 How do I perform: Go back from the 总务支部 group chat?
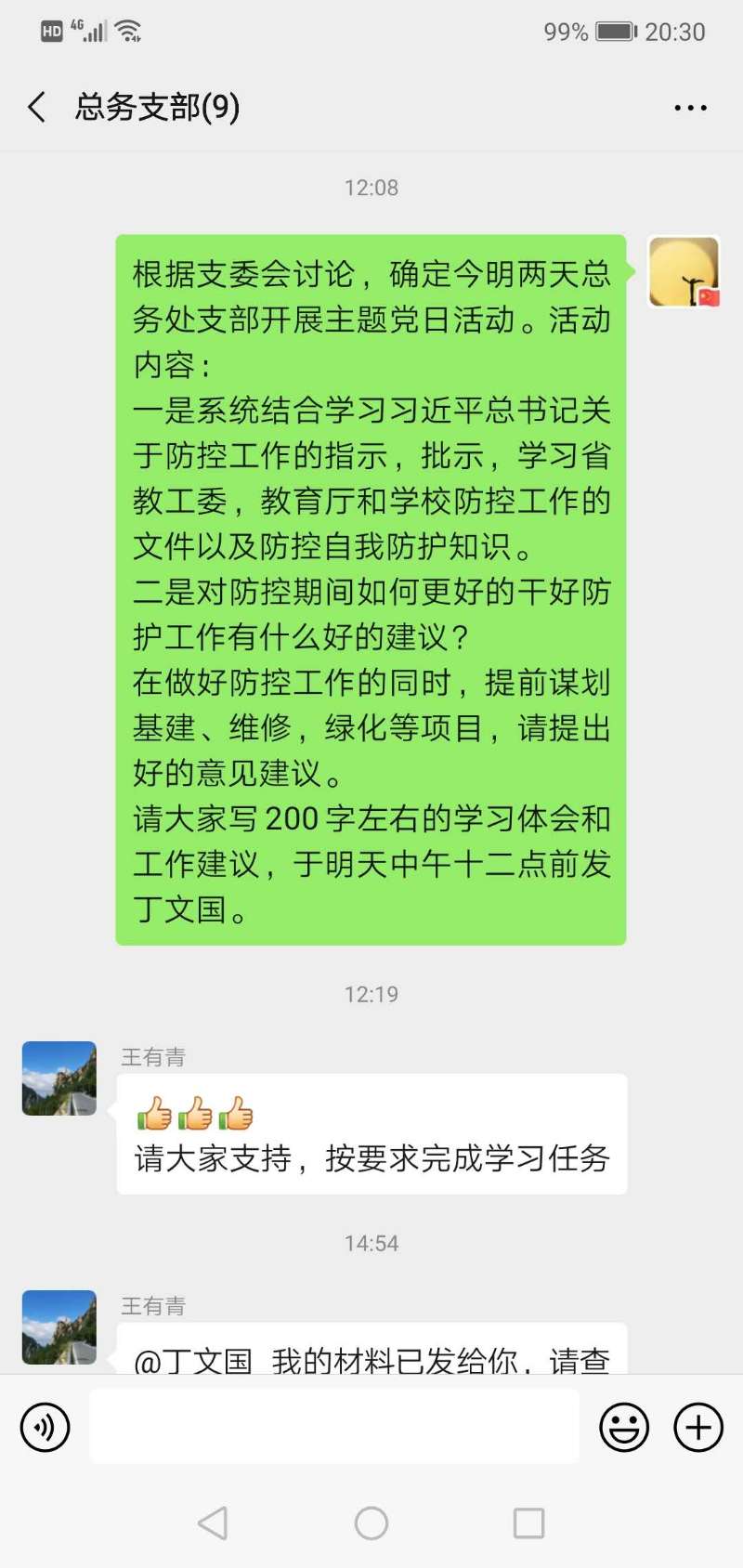click(x=37, y=108)
